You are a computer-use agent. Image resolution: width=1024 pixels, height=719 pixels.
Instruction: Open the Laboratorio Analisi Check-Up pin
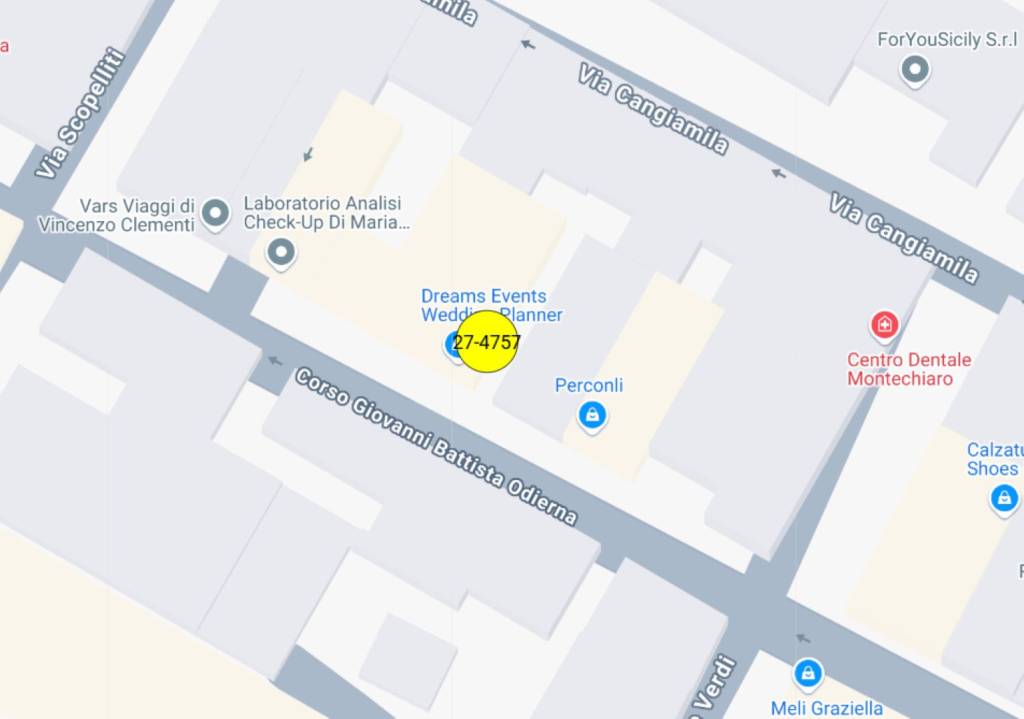click(x=282, y=252)
